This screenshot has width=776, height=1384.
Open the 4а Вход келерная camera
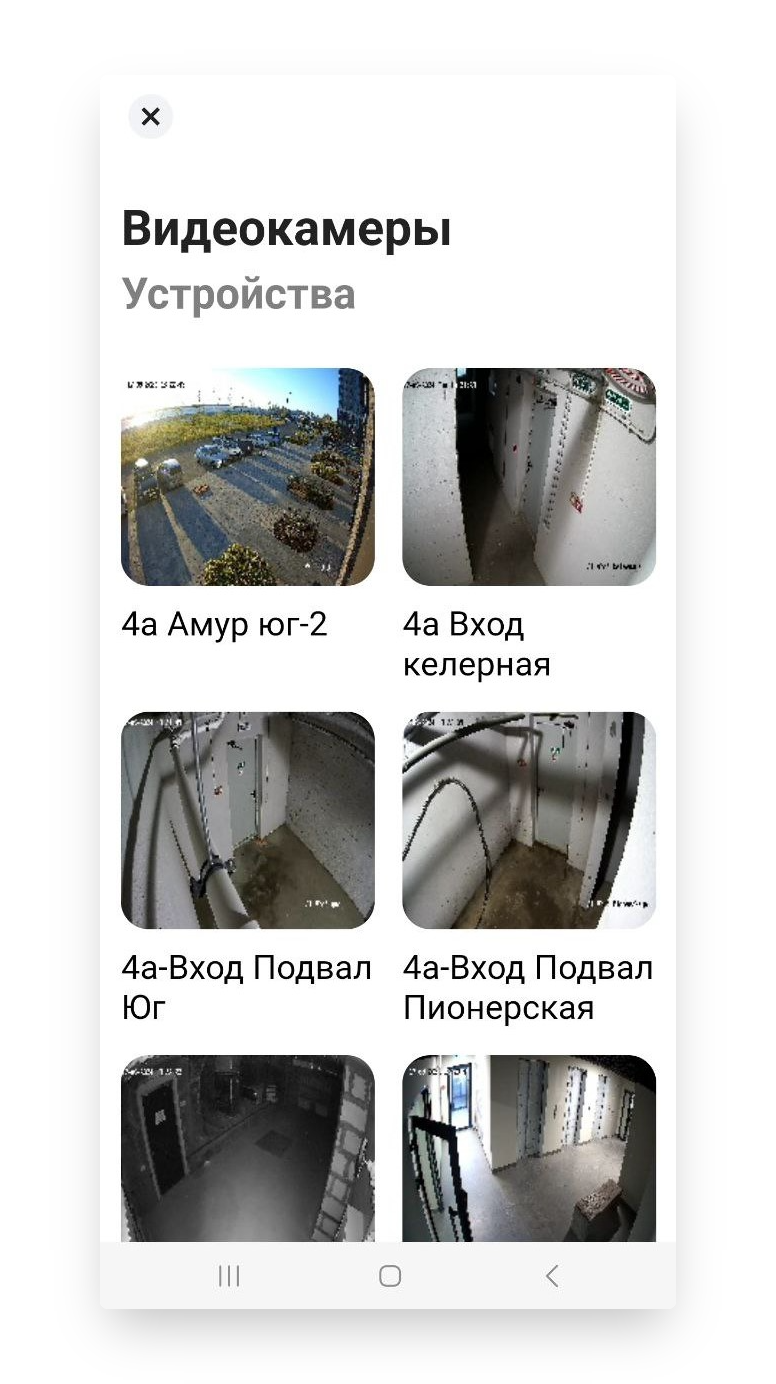[529, 477]
